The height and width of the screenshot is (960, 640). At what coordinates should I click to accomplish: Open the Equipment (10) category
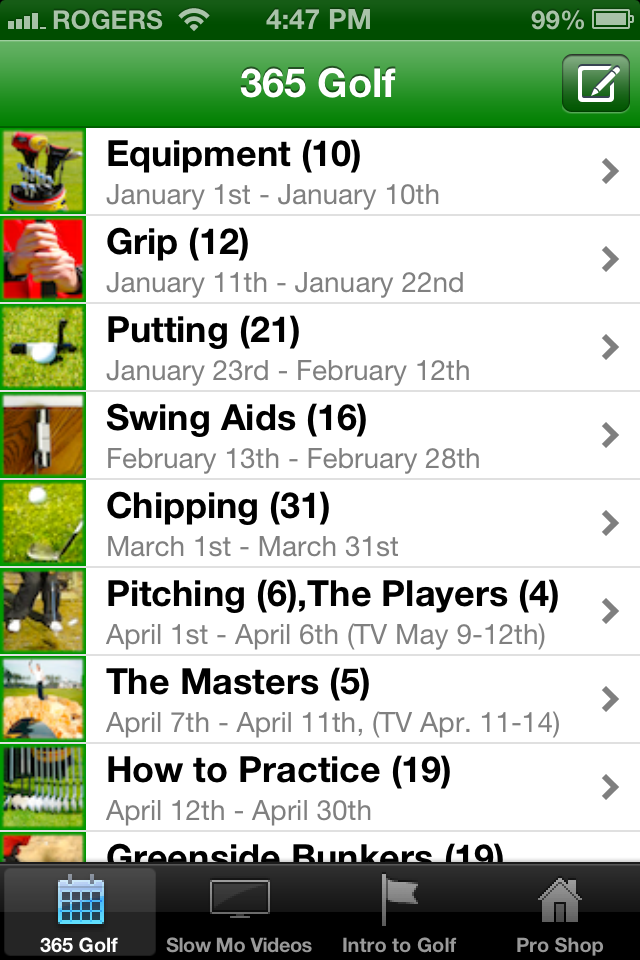[320, 171]
